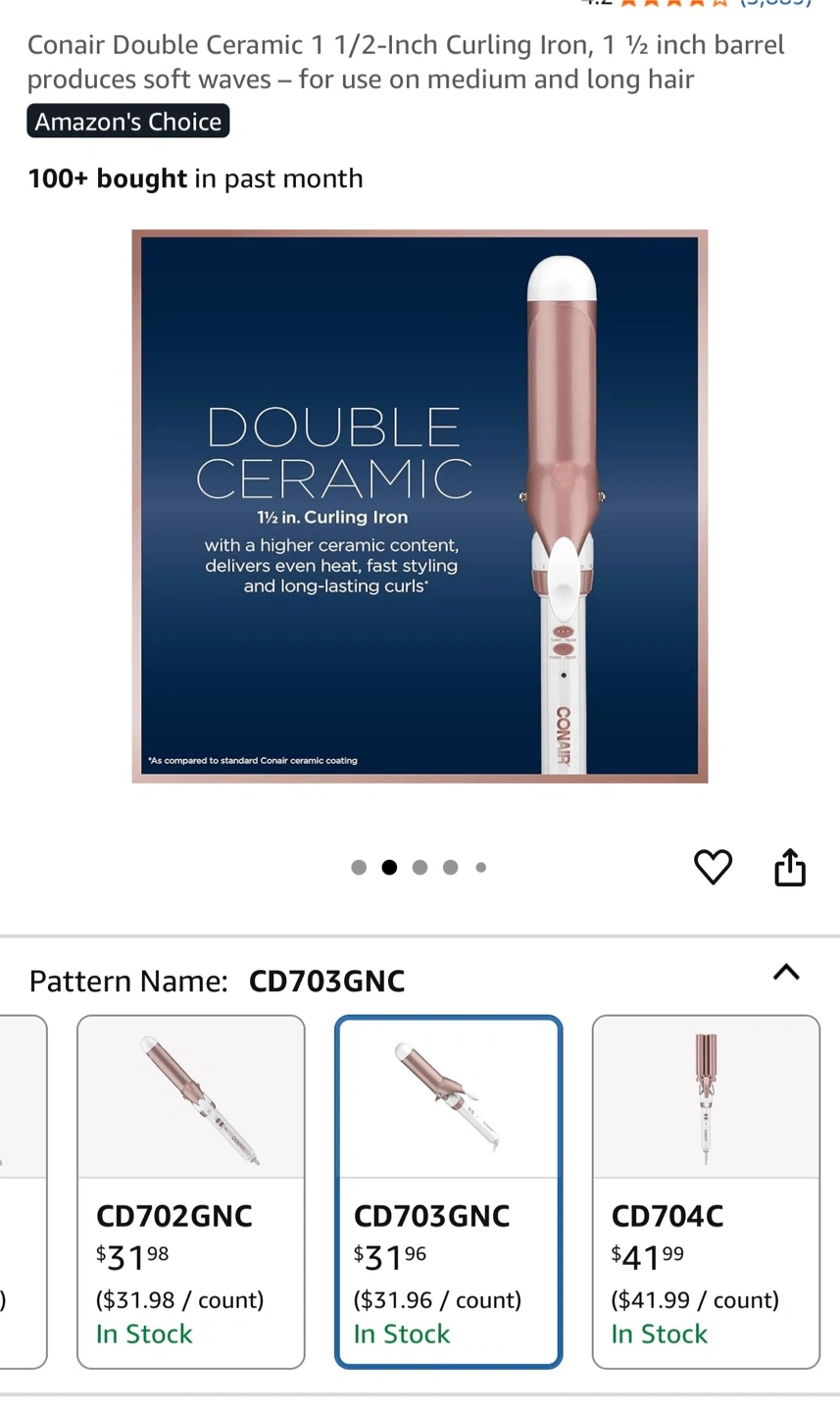
Task: Select the CD702GNC pattern option
Action: pyautogui.click(x=191, y=1190)
